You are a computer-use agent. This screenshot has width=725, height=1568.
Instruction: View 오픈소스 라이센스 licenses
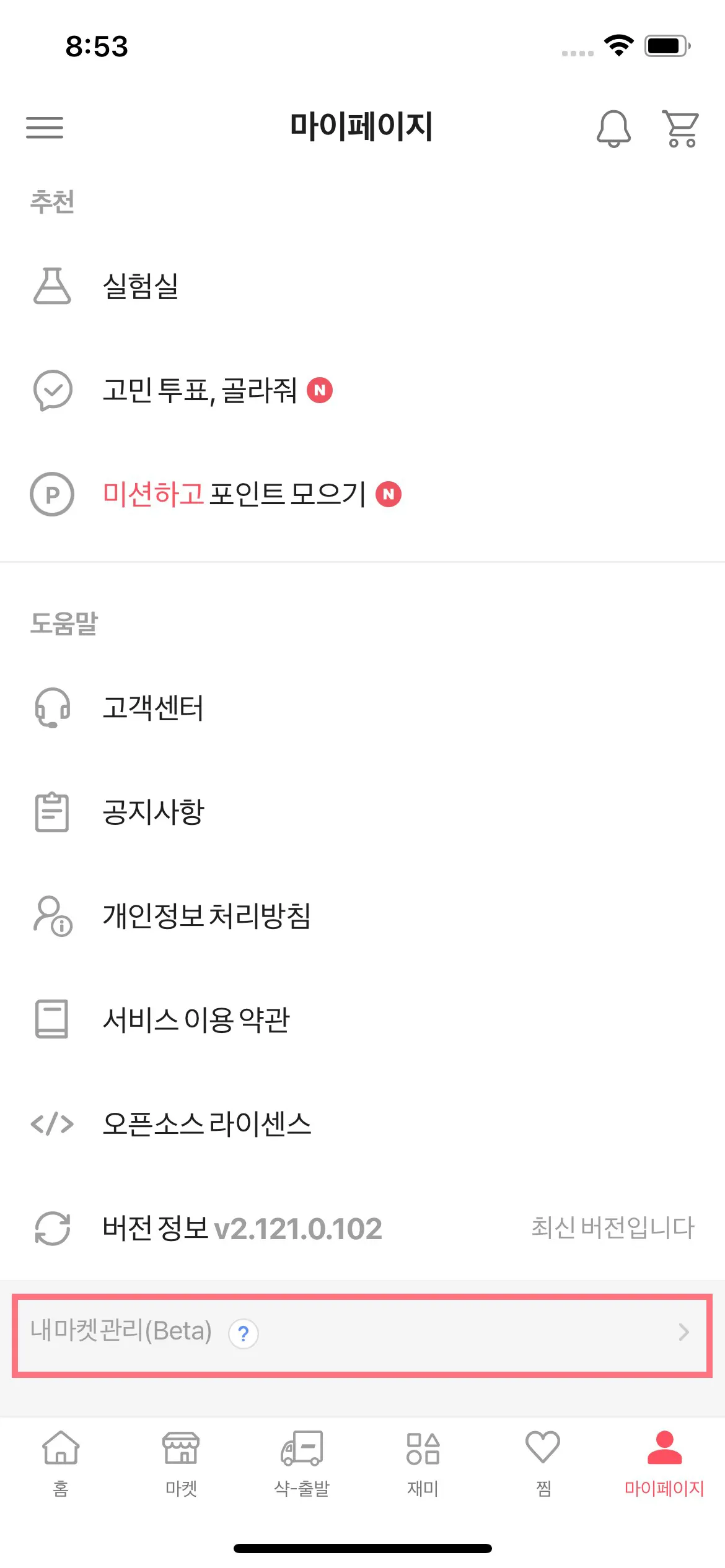coord(206,1124)
